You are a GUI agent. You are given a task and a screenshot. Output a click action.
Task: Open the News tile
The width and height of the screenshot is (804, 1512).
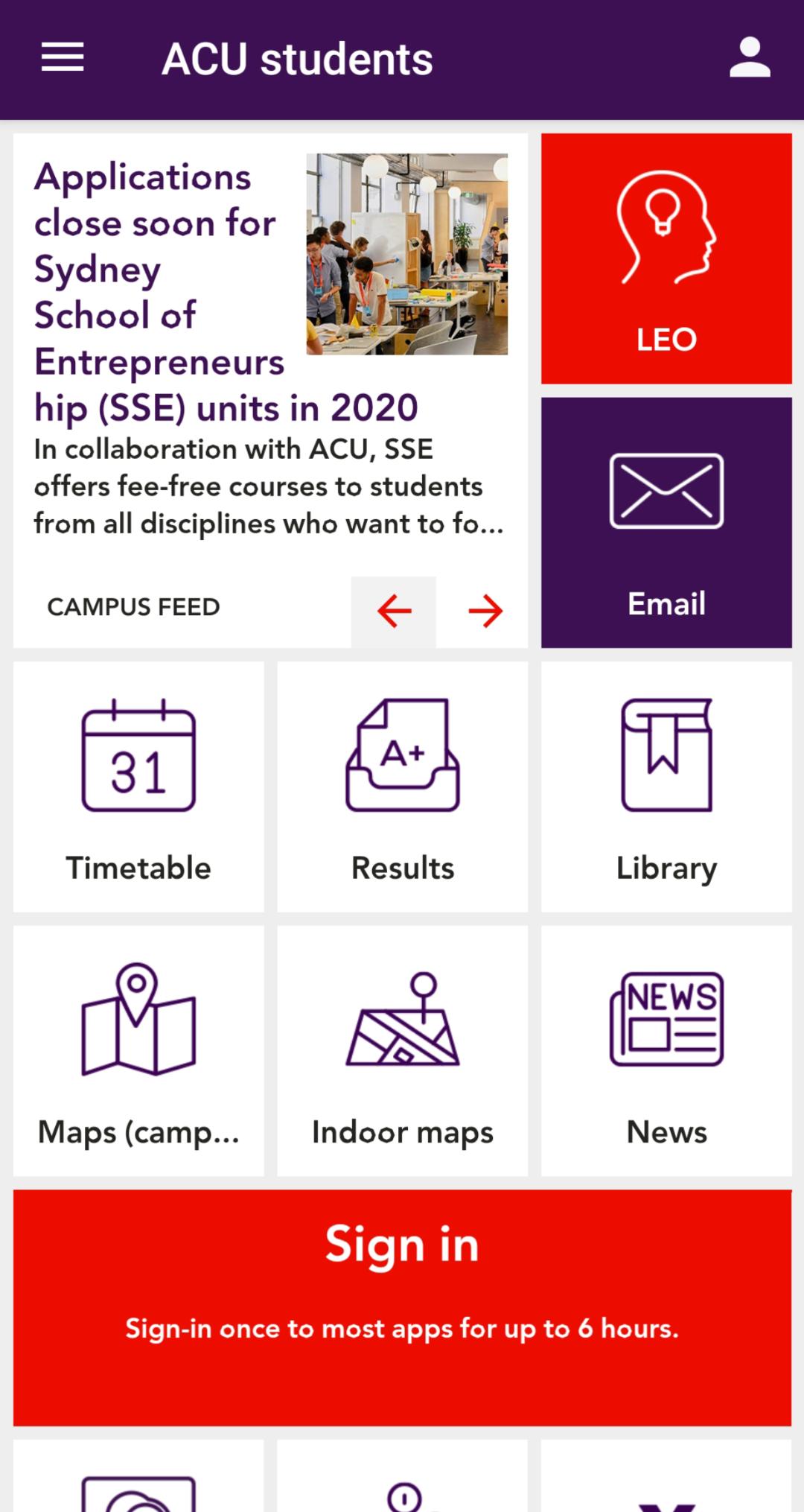click(x=666, y=1050)
